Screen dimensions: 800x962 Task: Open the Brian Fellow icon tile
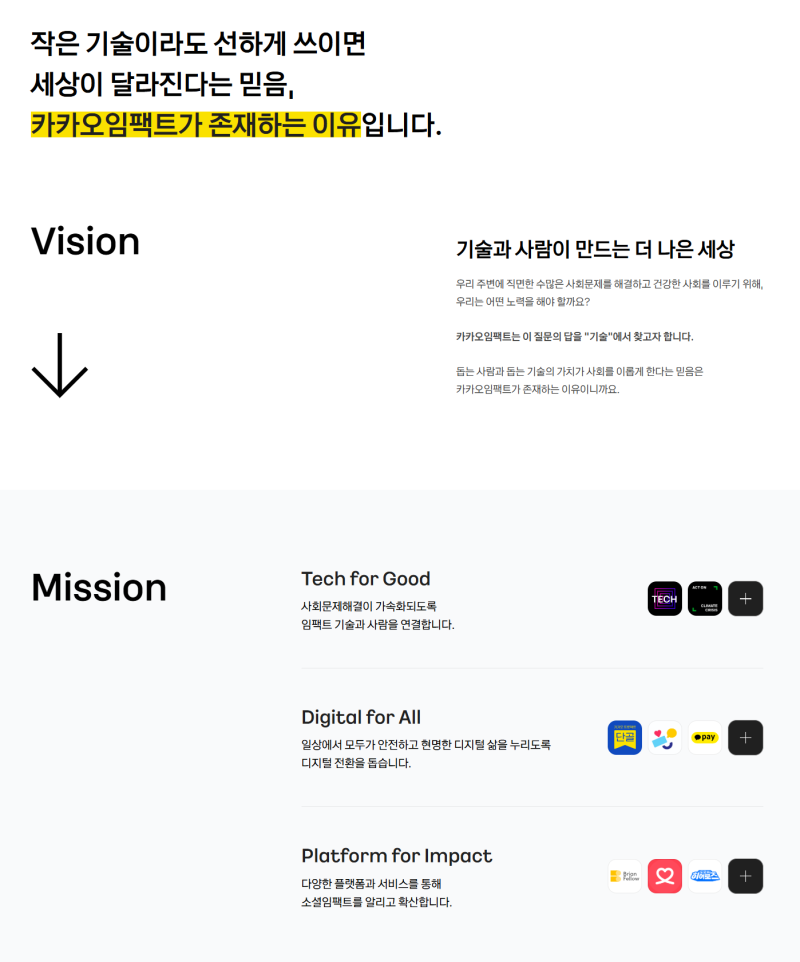click(x=625, y=876)
